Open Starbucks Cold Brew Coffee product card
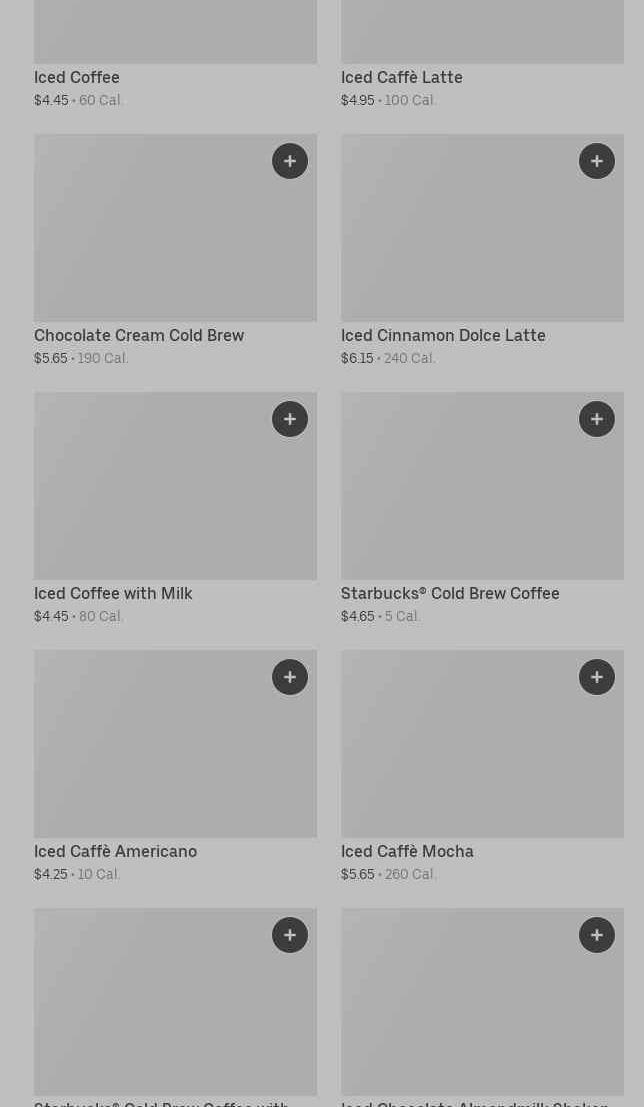644x1107 pixels. click(x=450, y=594)
